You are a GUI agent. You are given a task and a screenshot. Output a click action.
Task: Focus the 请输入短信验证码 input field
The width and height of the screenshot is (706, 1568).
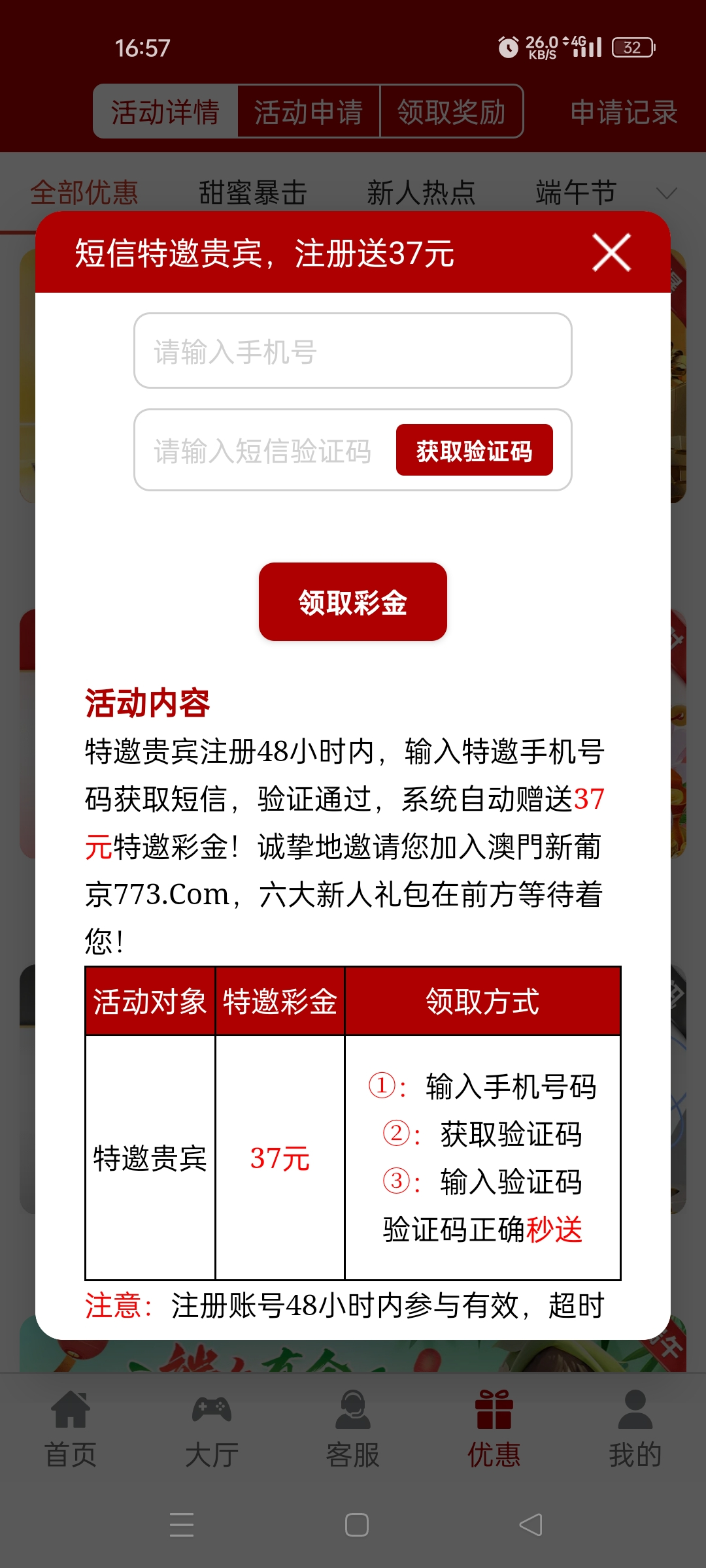click(x=261, y=451)
